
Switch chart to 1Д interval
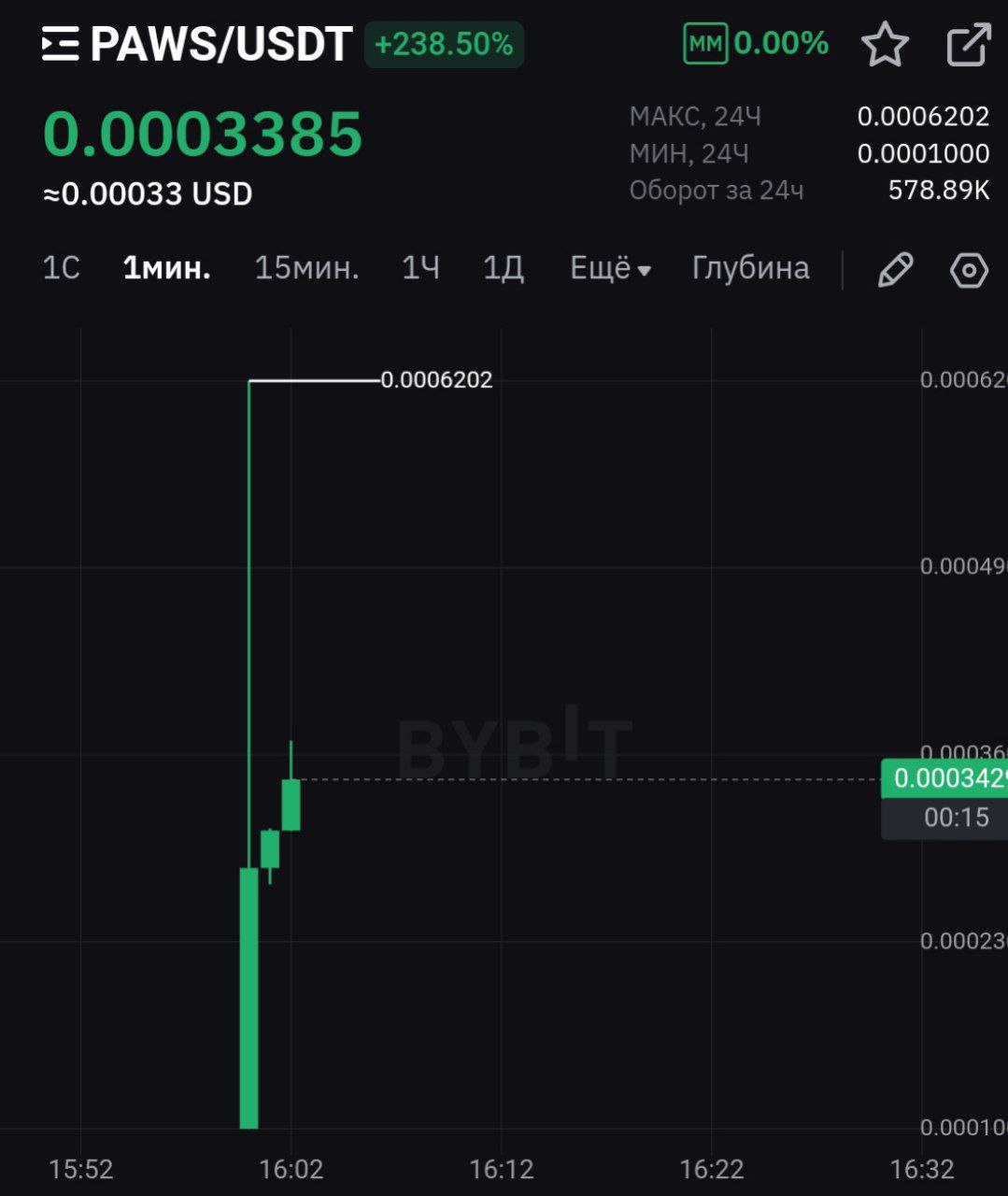(503, 268)
